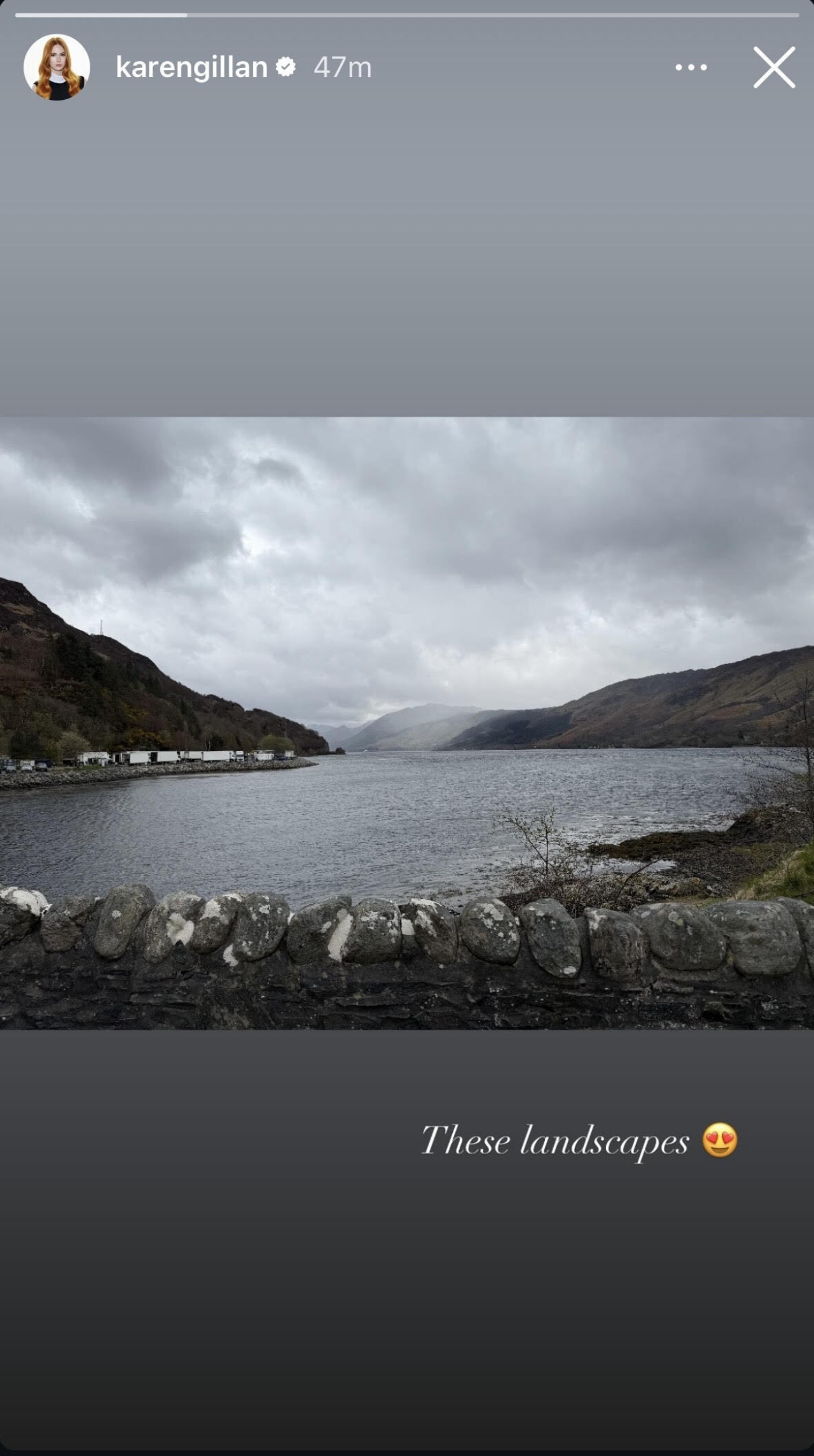The height and width of the screenshot is (1456, 814).
Task: Click the verified badge next to karengillan
Action: click(x=286, y=66)
